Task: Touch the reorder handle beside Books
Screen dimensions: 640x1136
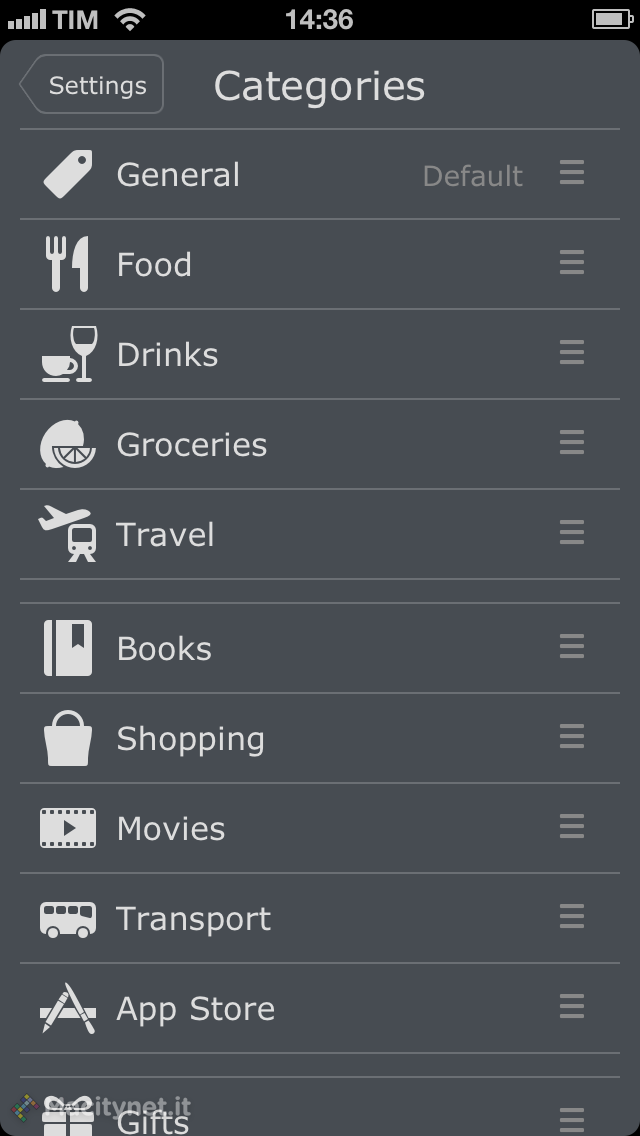Action: tap(572, 647)
